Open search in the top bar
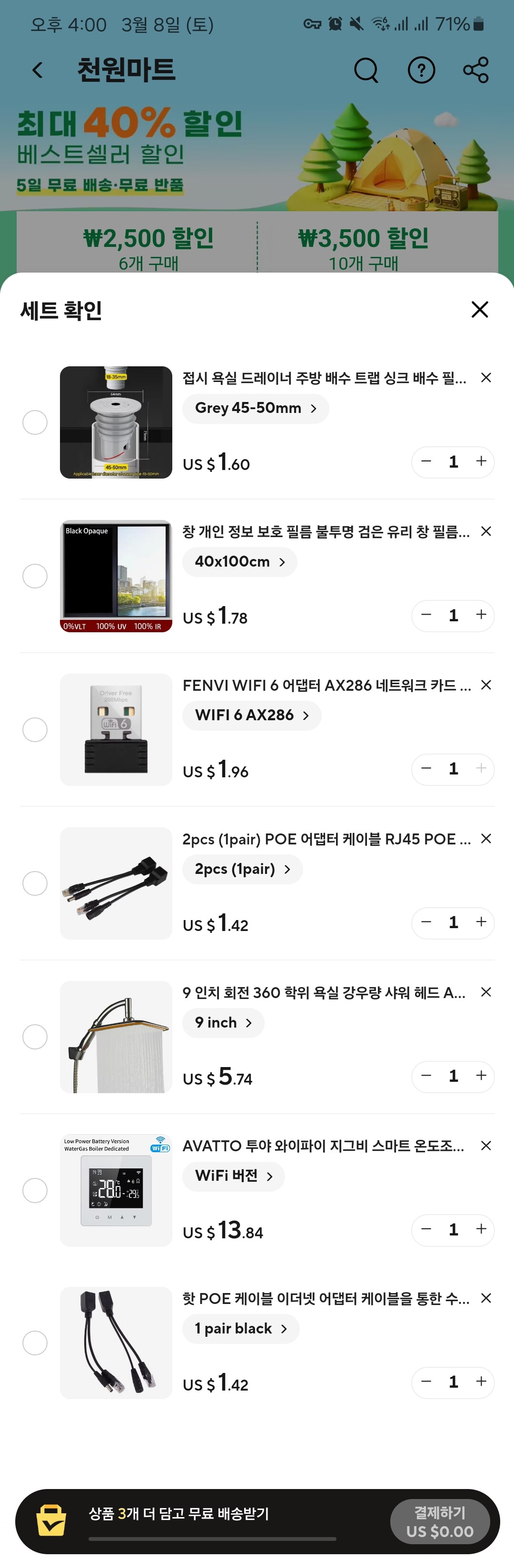Image resolution: width=514 pixels, height=1568 pixels. point(366,70)
